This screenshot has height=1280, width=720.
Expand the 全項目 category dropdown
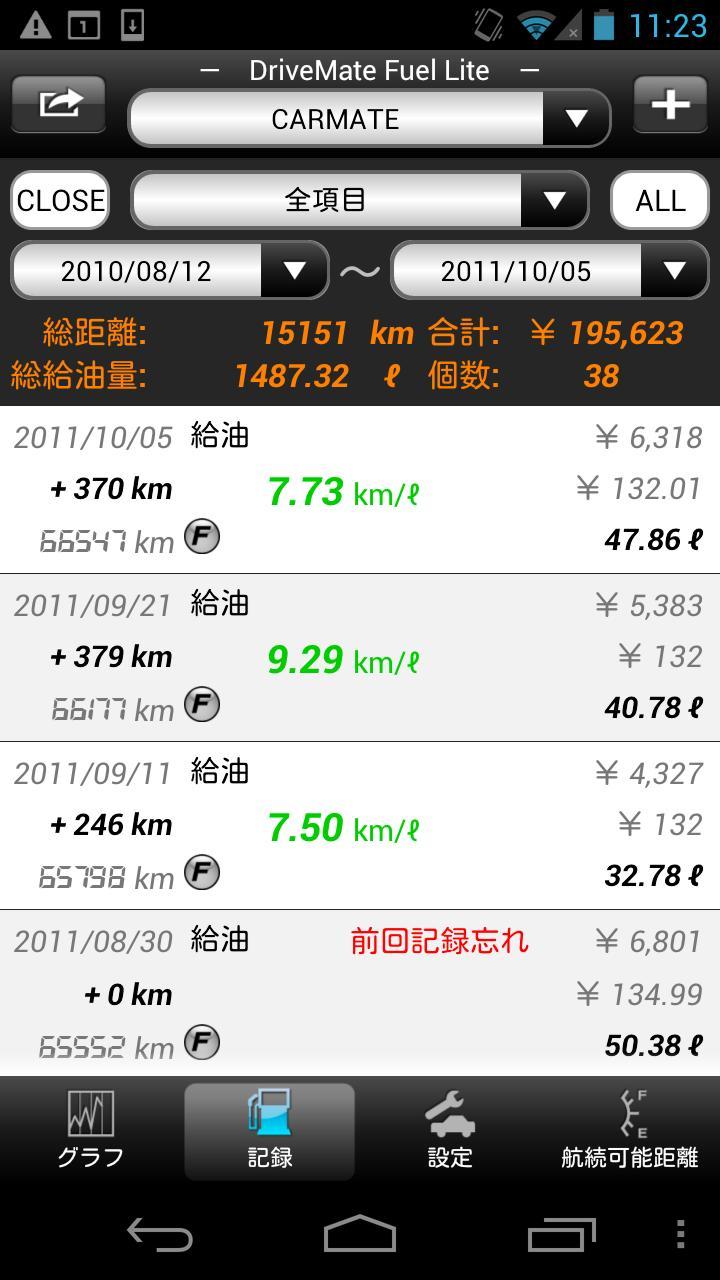coord(360,200)
